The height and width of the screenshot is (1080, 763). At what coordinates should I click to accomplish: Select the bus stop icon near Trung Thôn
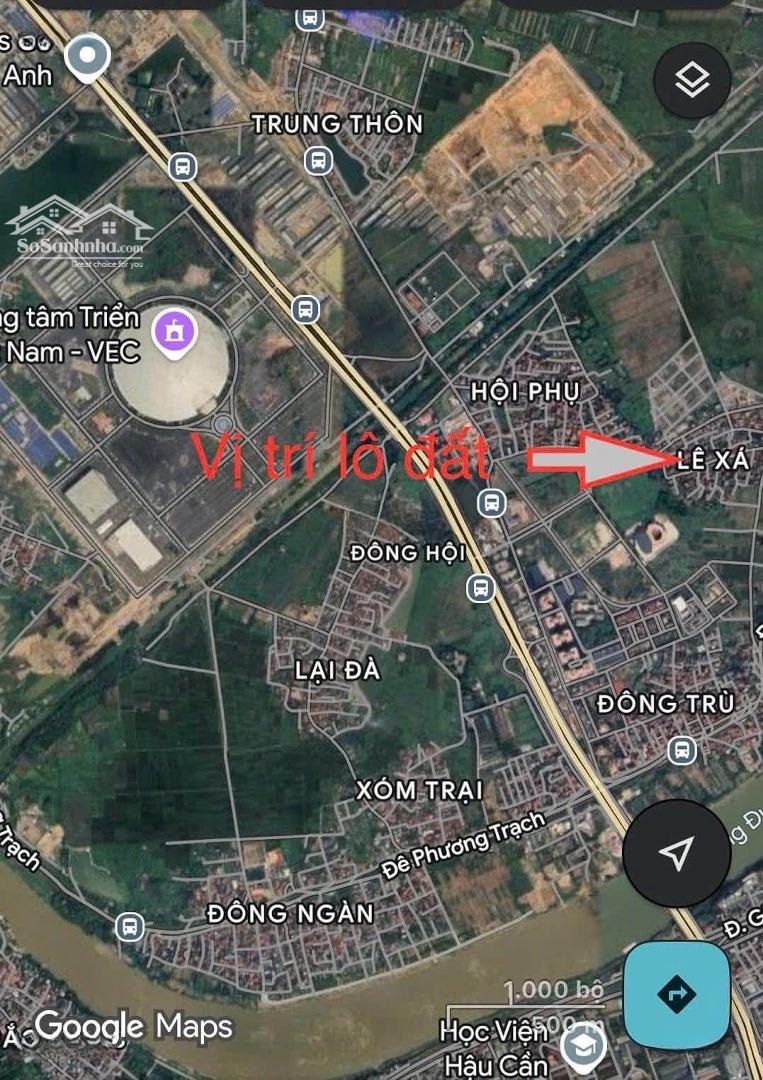[x=319, y=158]
